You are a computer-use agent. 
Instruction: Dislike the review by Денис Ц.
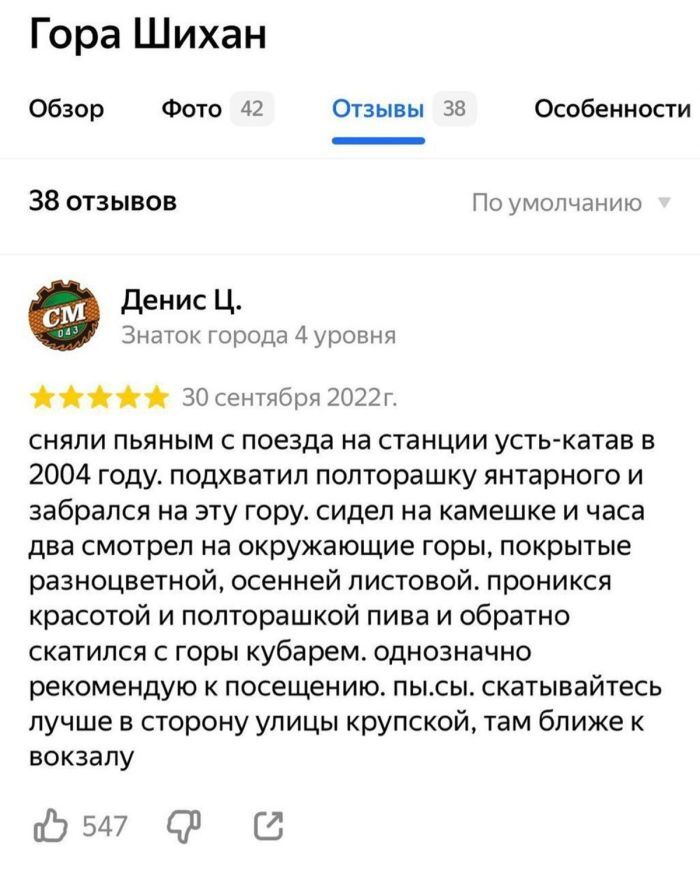pyautogui.click(x=184, y=825)
